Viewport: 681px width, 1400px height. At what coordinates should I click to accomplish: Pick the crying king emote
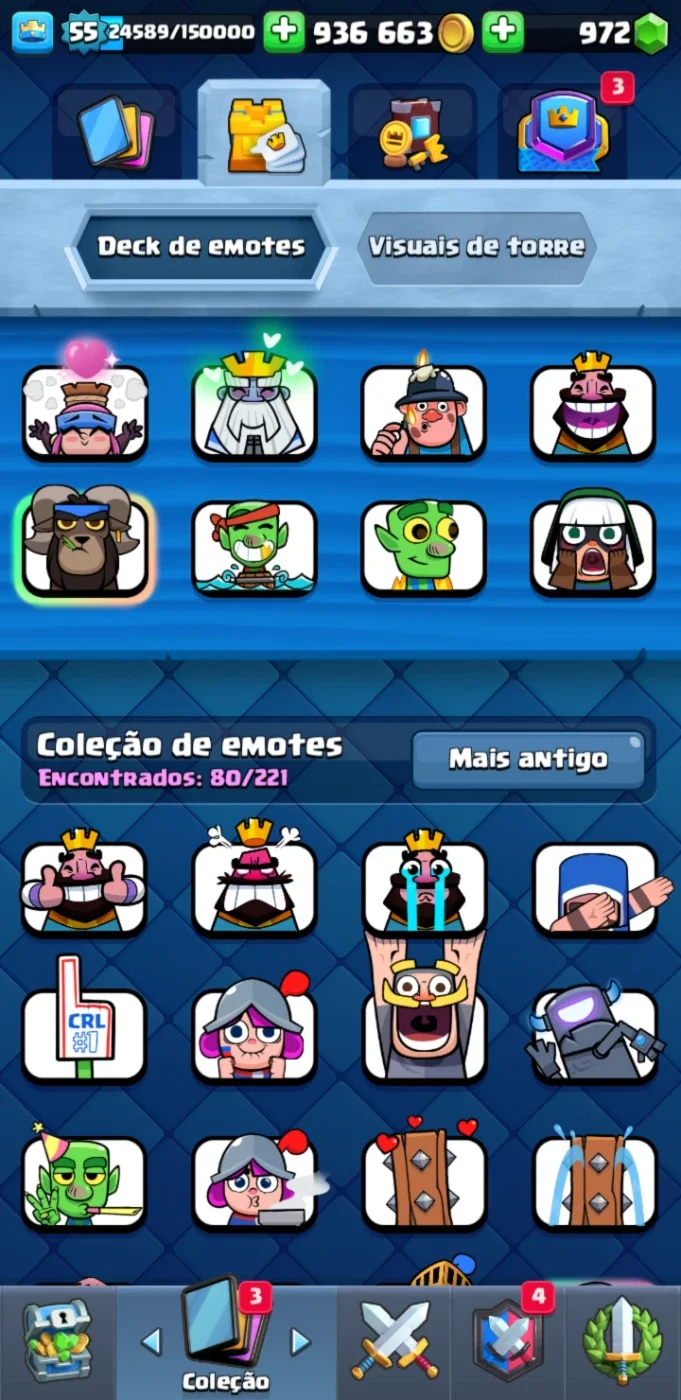[x=424, y=882]
